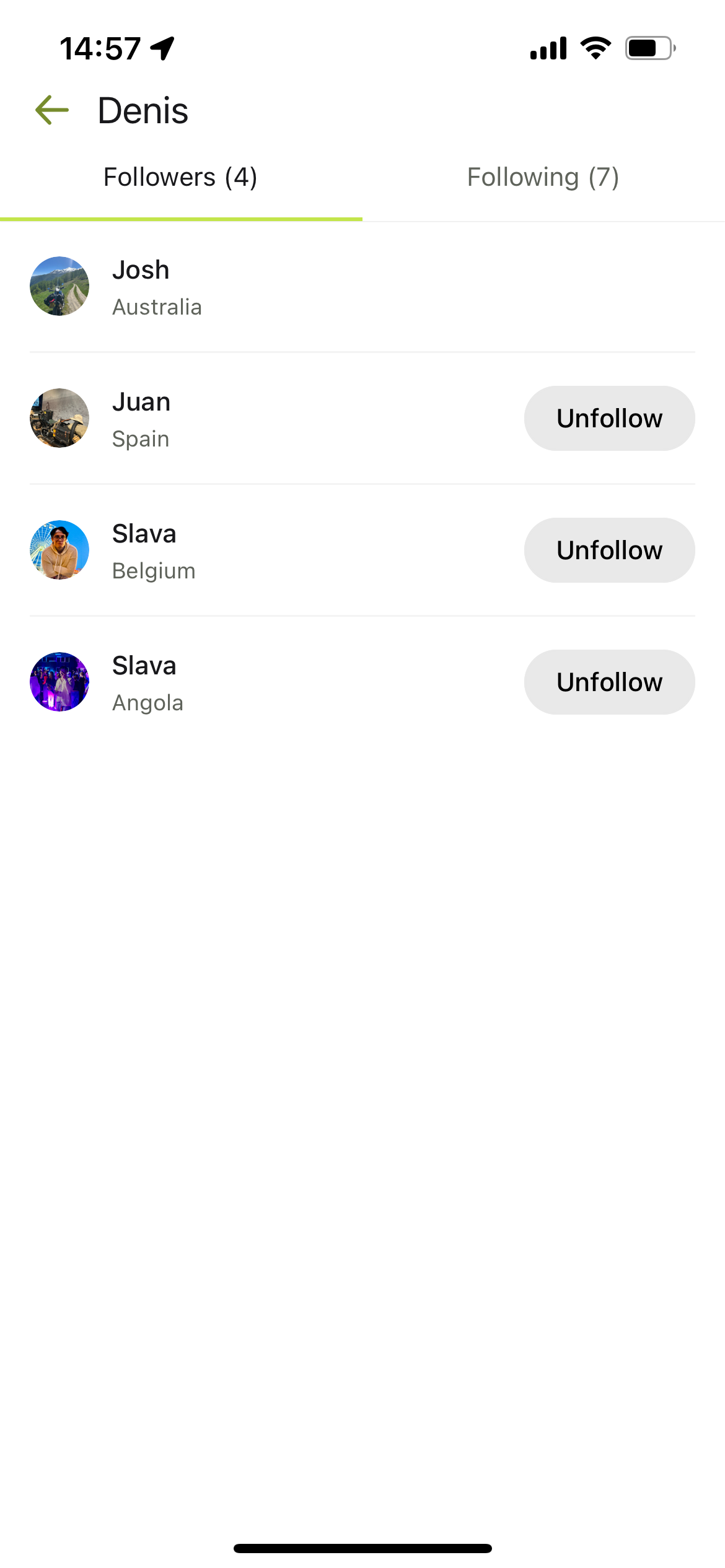The height and width of the screenshot is (1568, 725).
Task: Select the Followers (4) tab
Action: [x=180, y=177]
